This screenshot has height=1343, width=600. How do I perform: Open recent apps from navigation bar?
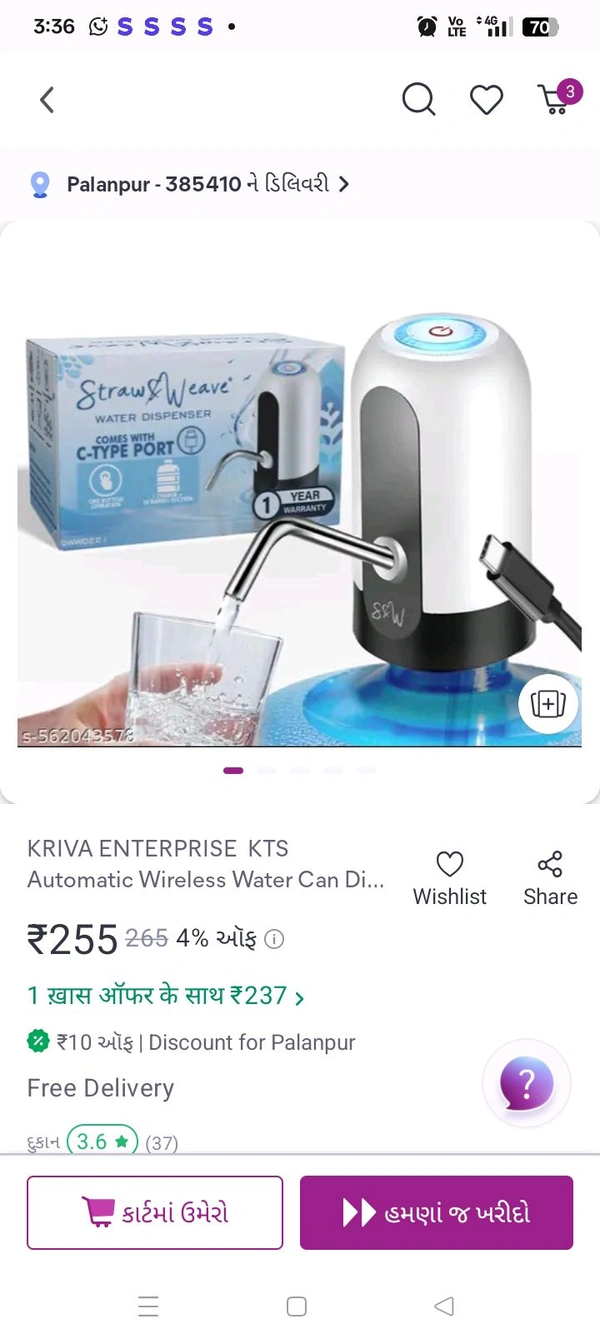coord(148,1306)
